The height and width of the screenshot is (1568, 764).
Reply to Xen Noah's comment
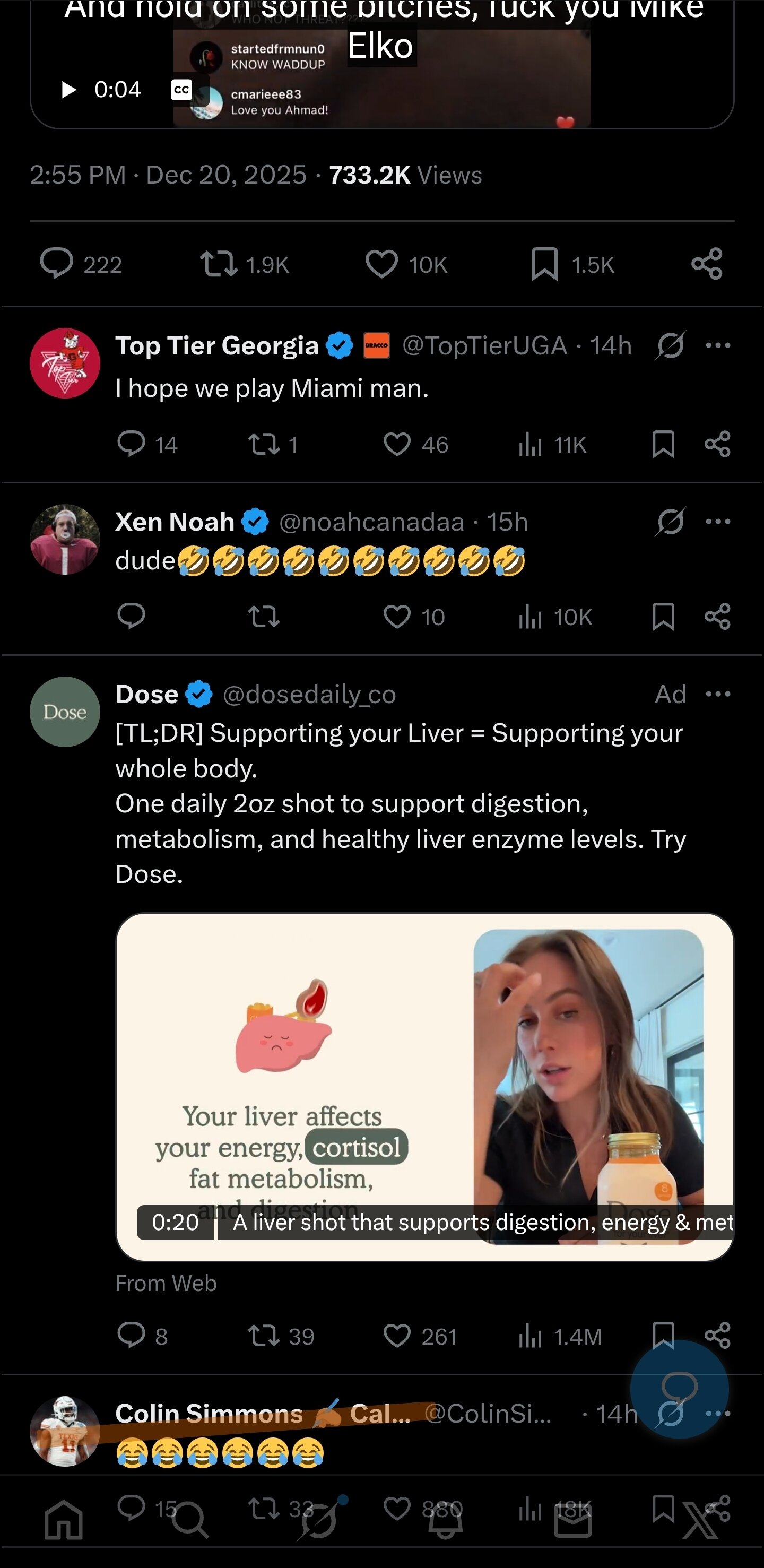pyautogui.click(x=131, y=617)
